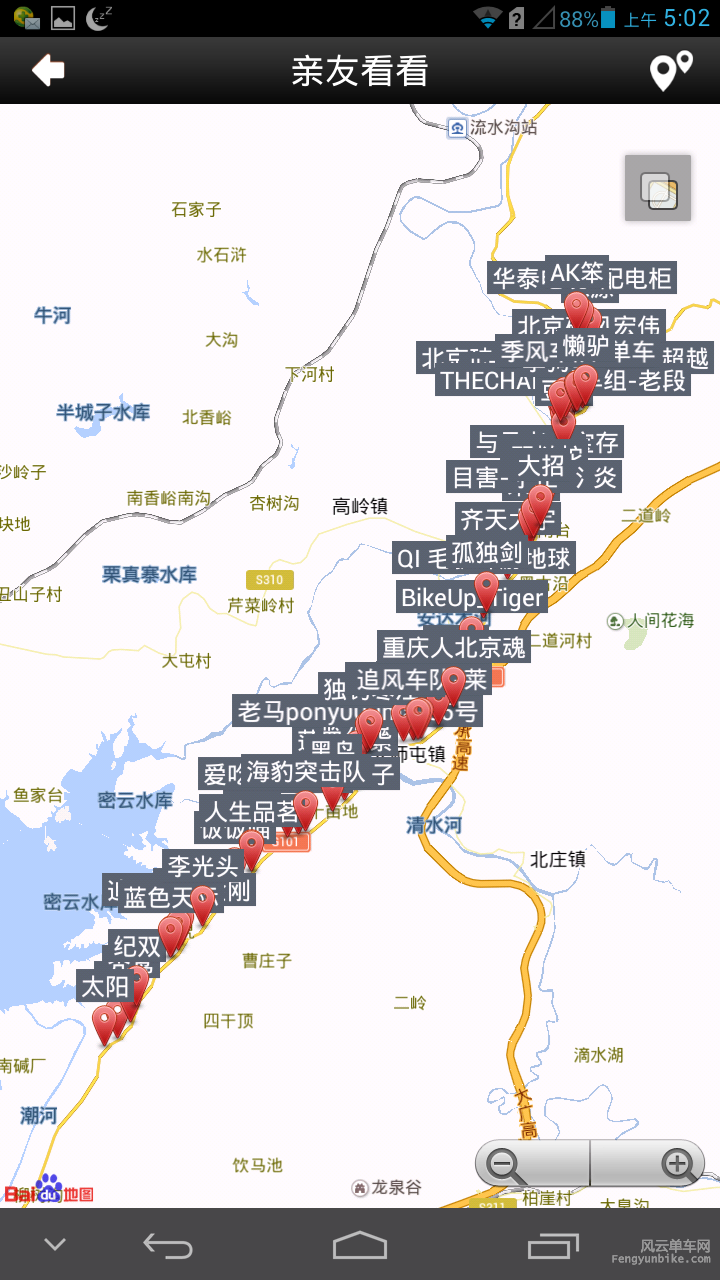The image size is (720, 1280).
Task: Open the 重庆人北京魂 marker label
Action: point(454,647)
